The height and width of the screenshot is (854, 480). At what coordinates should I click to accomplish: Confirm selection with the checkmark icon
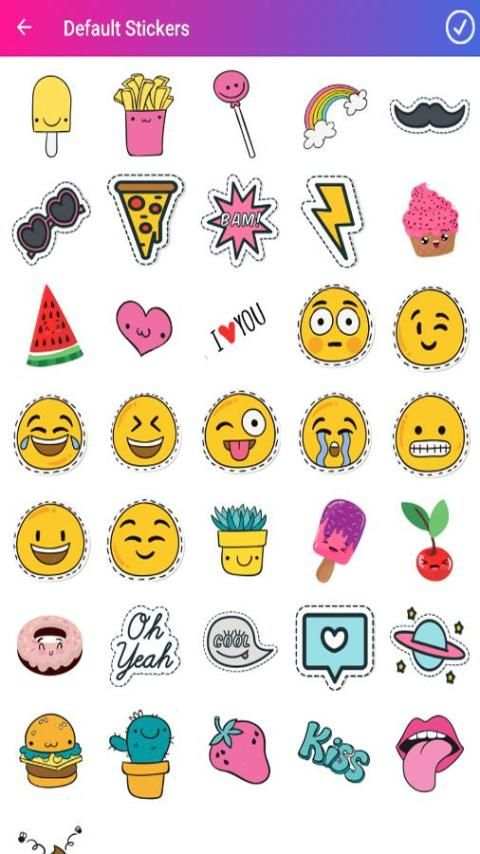(x=460, y=27)
